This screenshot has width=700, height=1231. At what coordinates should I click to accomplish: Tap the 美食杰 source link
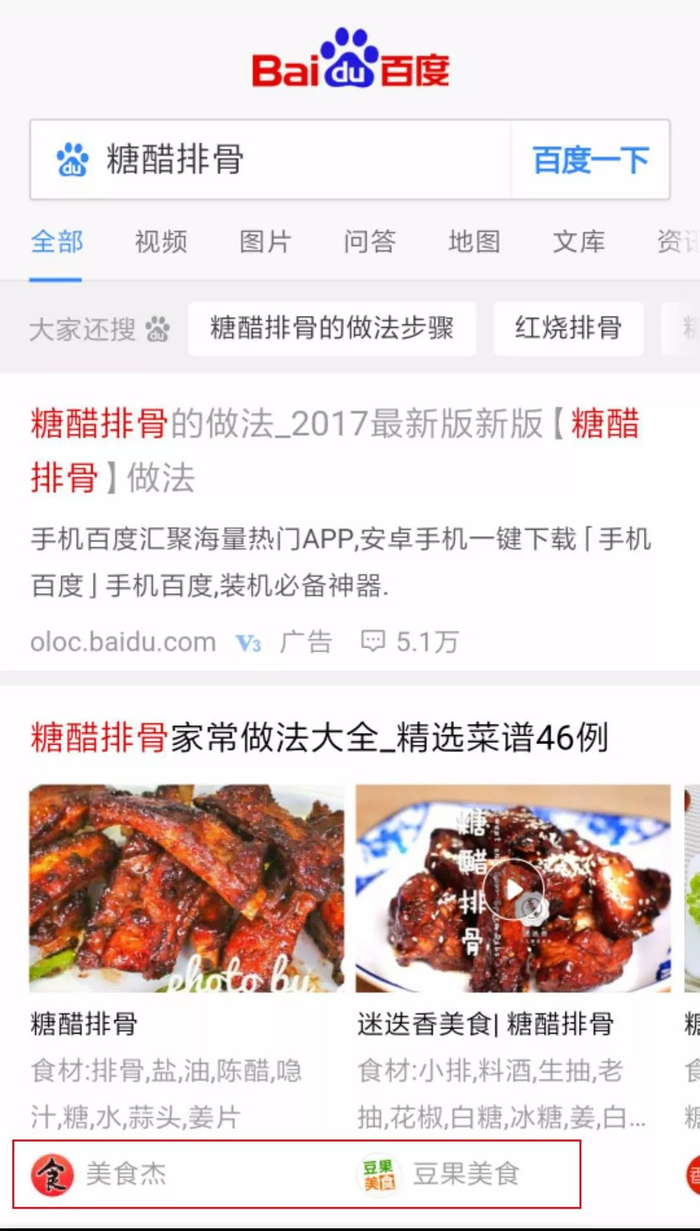pyautogui.click(x=125, y=1173)
